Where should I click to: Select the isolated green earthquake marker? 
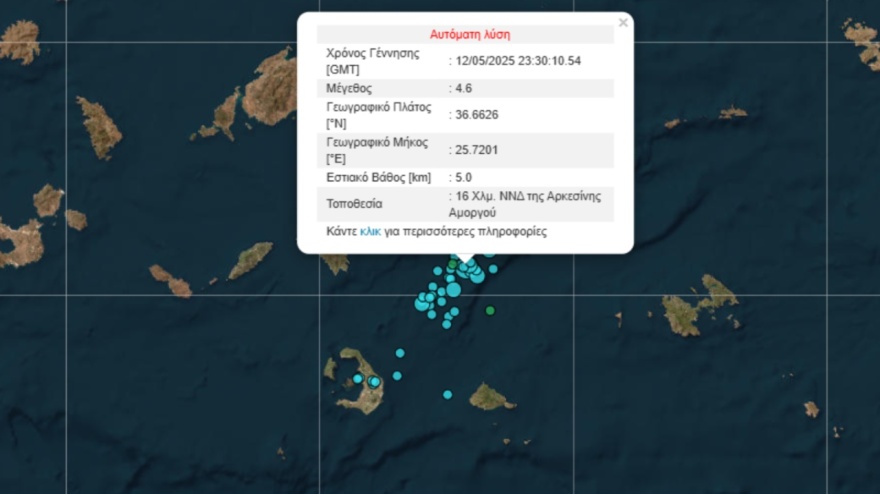click(490, 311)
